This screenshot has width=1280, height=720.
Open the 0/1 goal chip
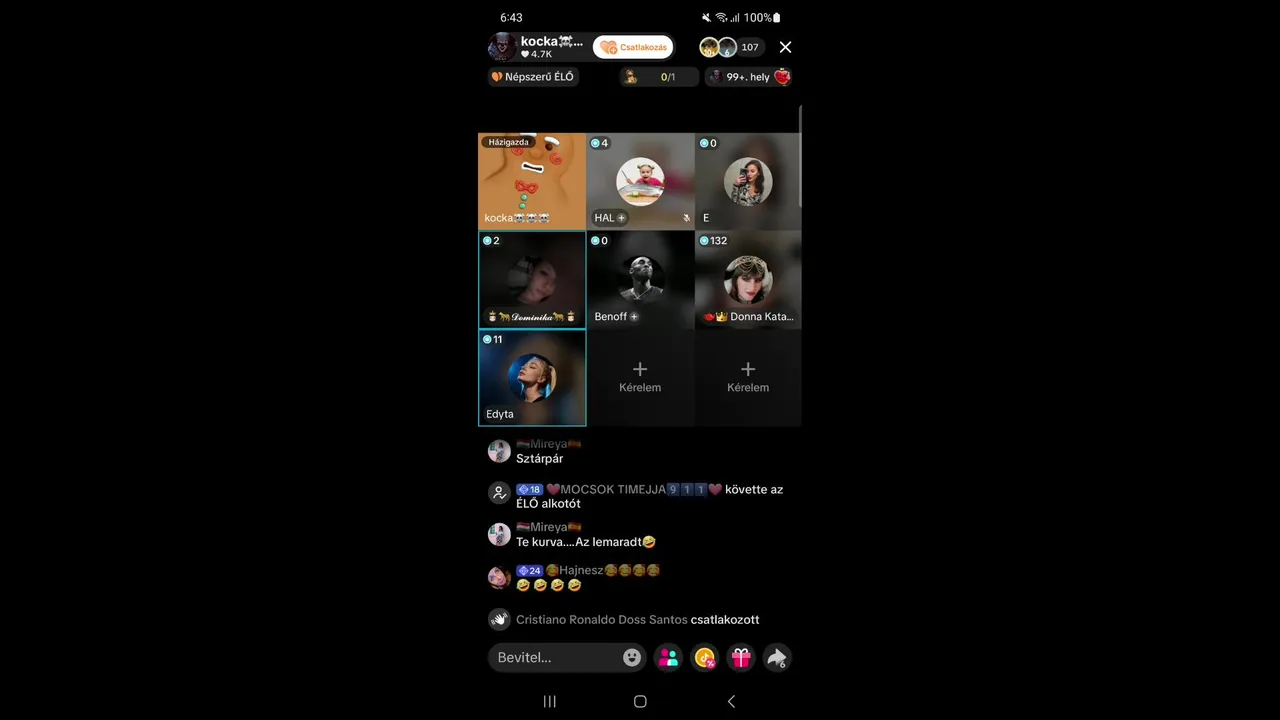[658, 77]
